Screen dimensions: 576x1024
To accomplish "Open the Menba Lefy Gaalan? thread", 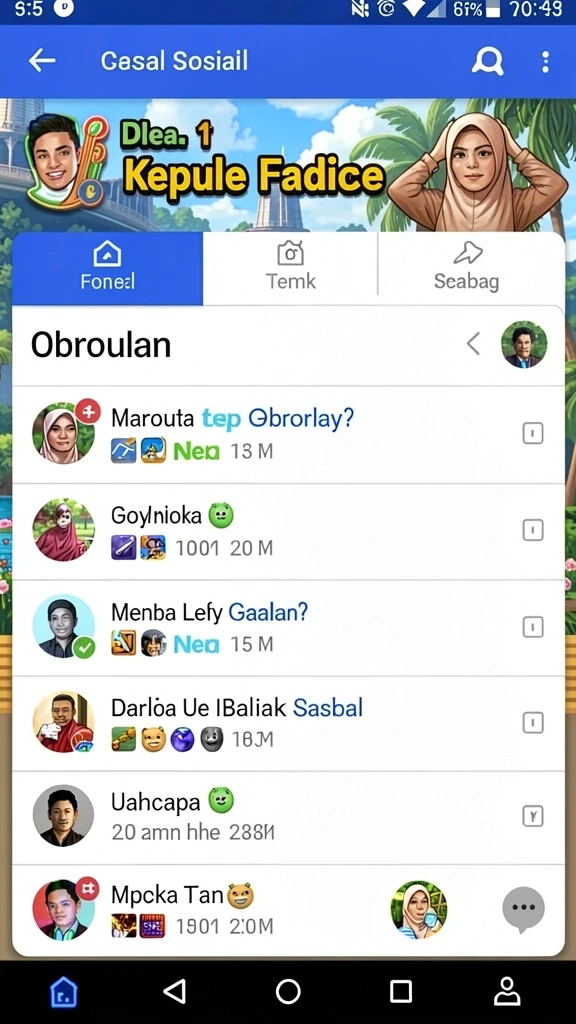I will 288,628.
